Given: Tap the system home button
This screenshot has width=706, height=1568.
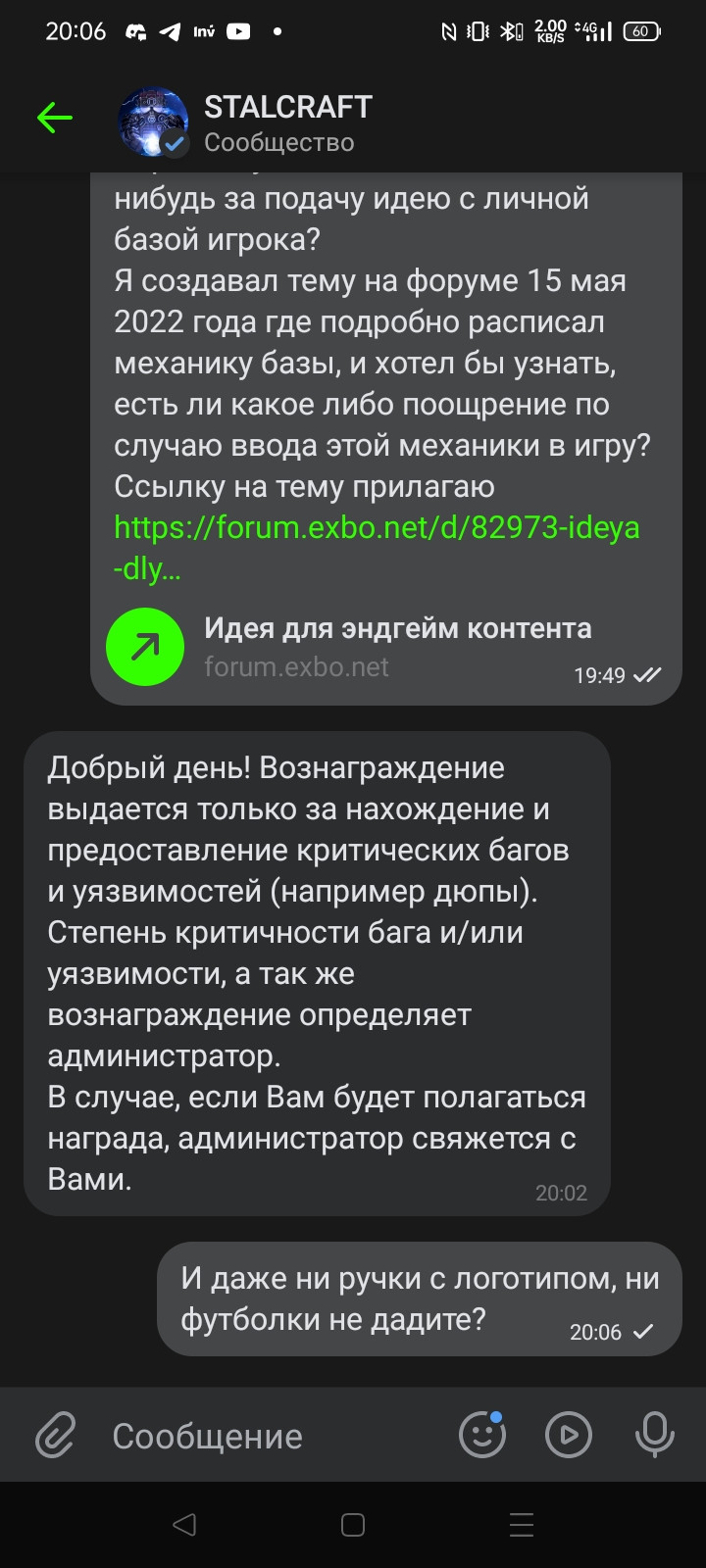Looking at the screenshot, I should 353,1525.
